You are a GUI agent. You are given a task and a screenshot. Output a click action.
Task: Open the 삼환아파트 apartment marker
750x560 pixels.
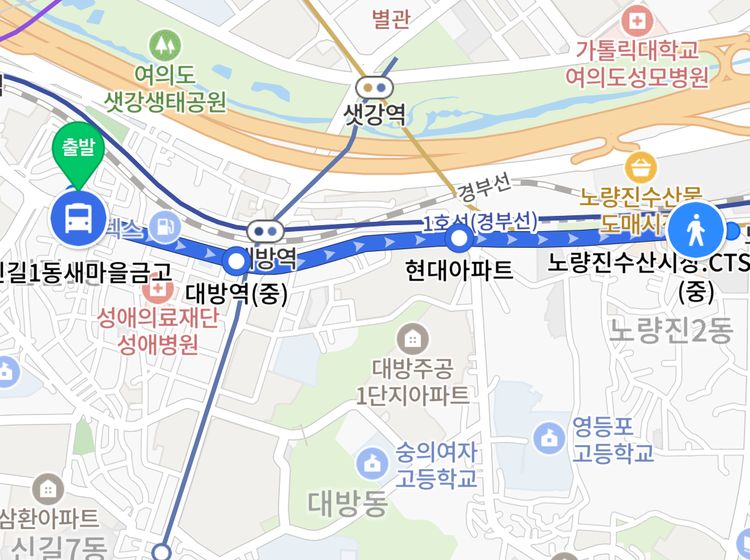(46, 489)
